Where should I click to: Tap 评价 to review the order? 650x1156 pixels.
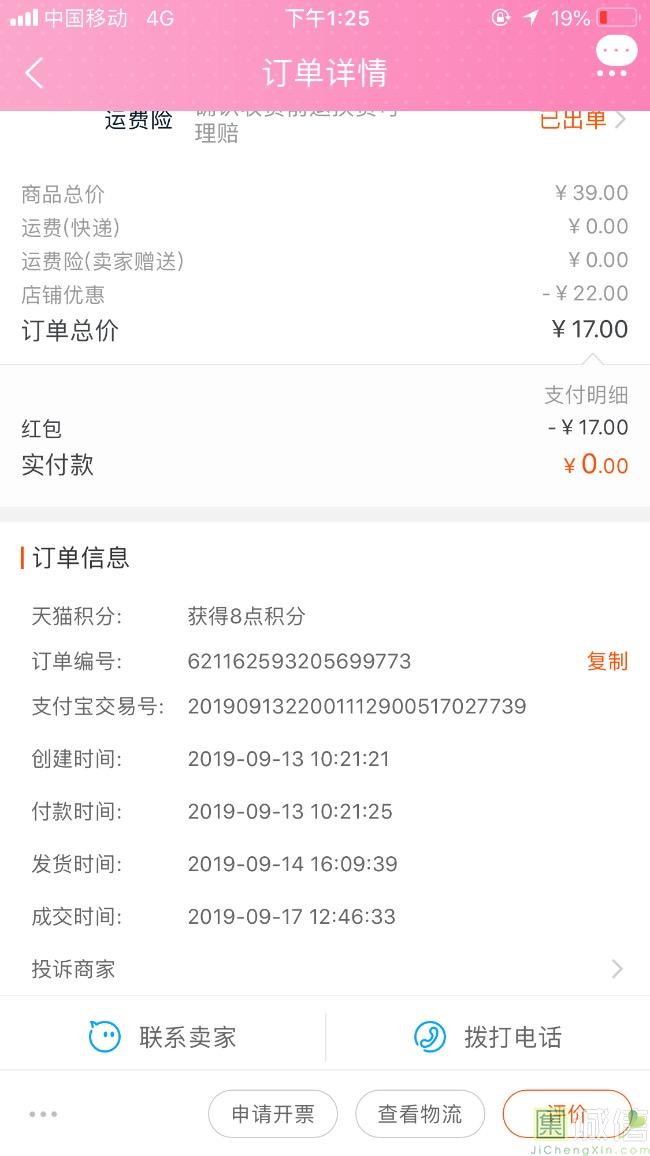566,1113
